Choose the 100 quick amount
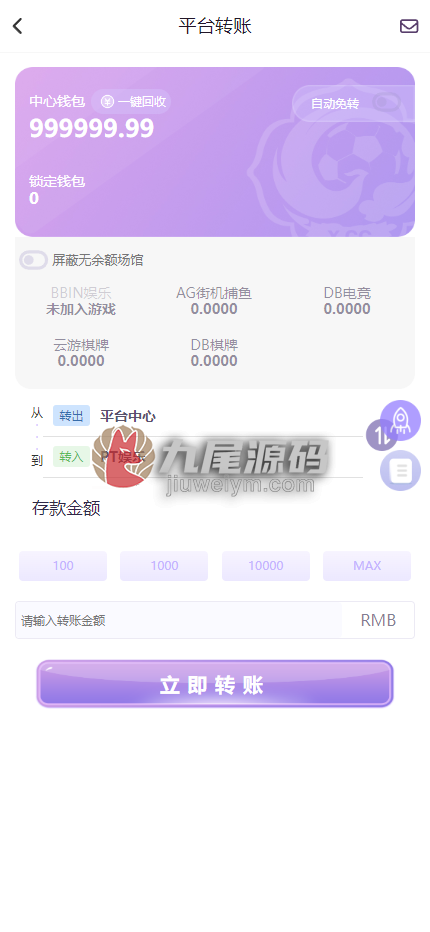The image size is (430, 932). (x=63, y=566)
